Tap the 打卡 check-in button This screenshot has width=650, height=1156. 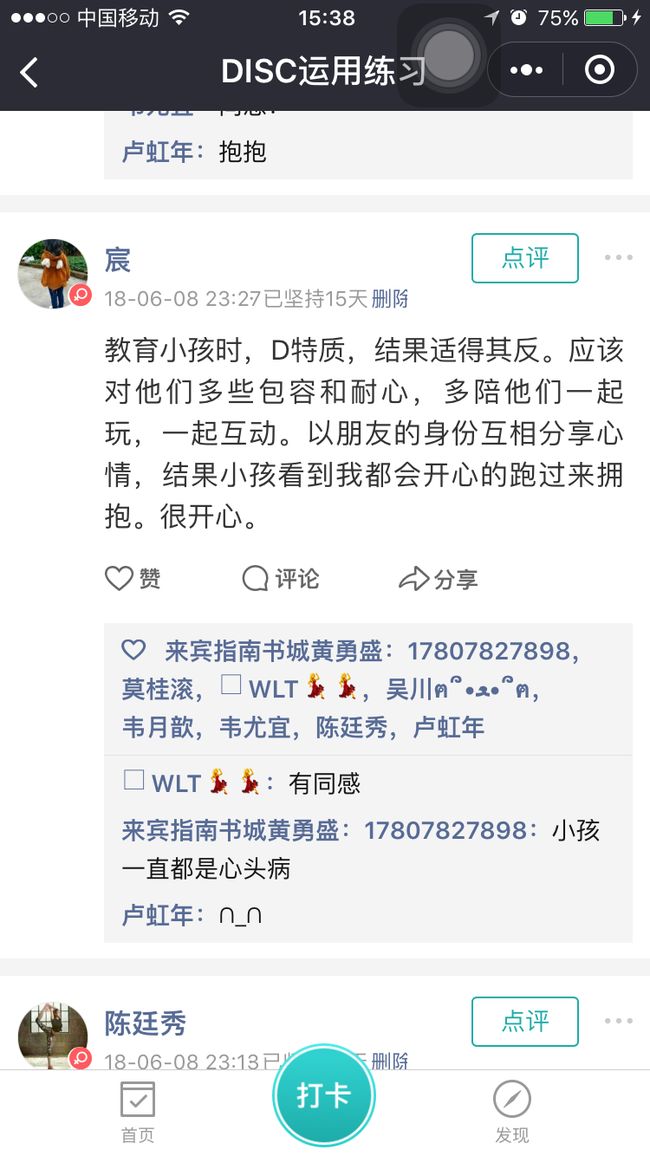[324, 1096]
